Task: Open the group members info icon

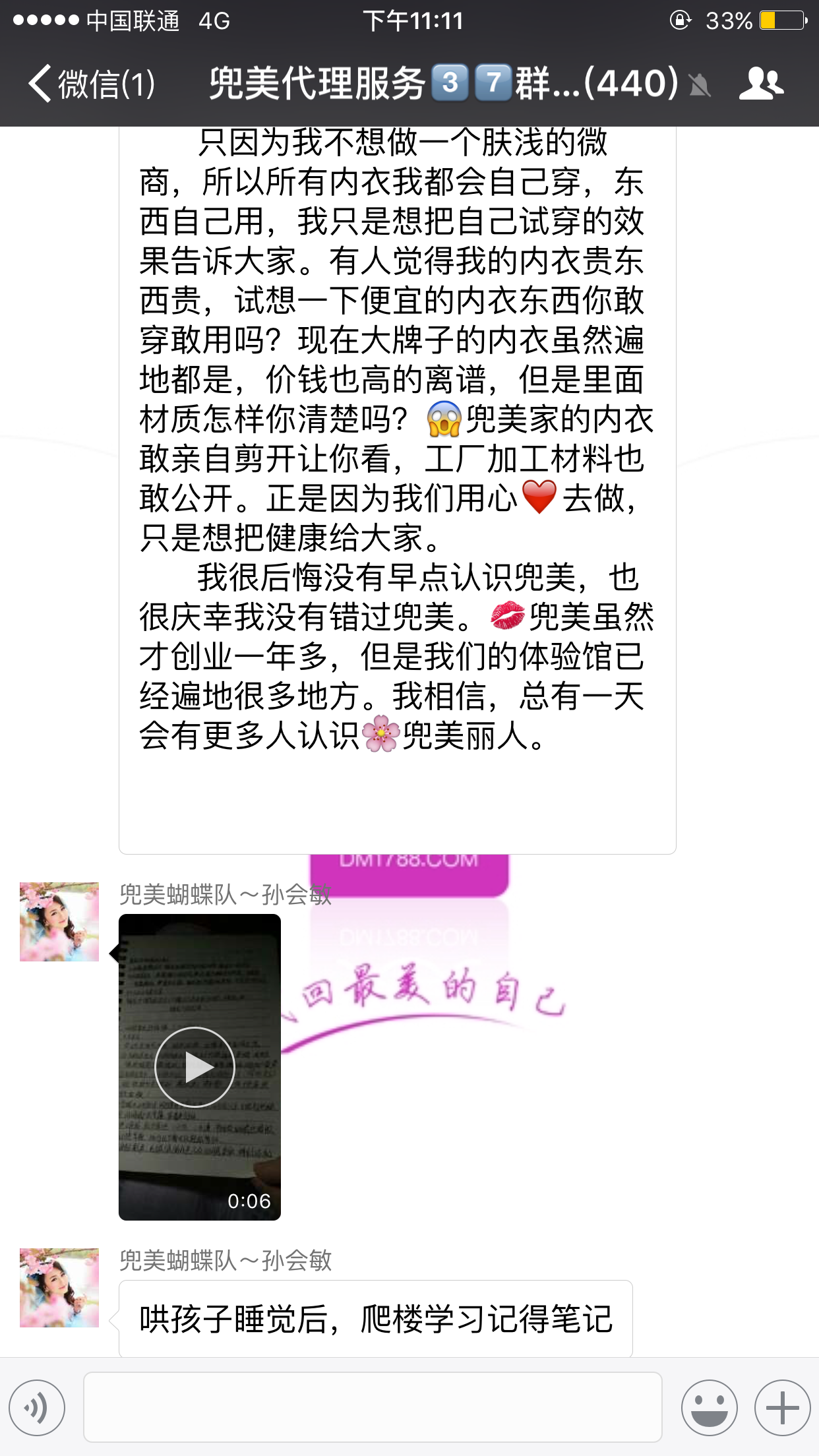Action: click(761, 84)
